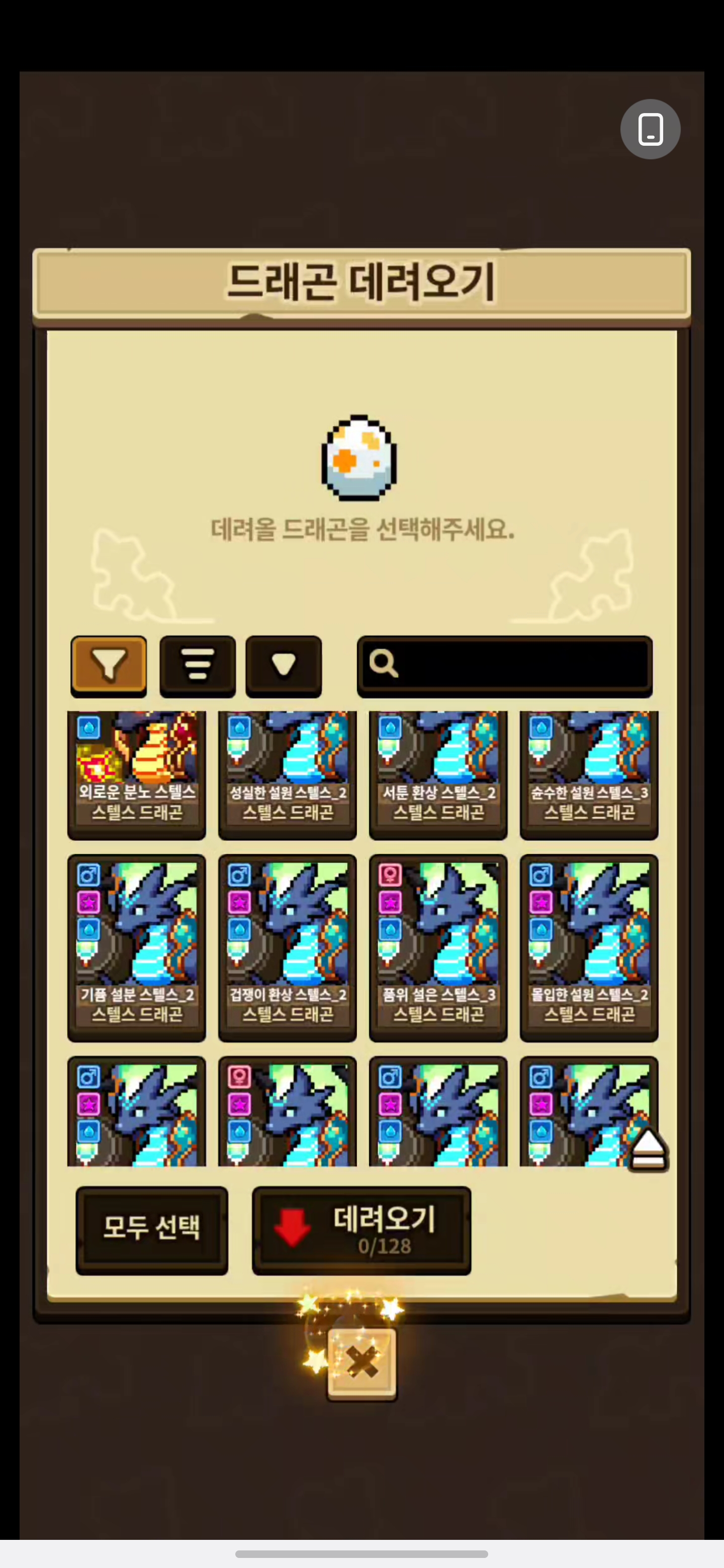Select the 기품 설분 스텔스_2 dragon card
The image size is (724, 1568).
coord(136,947)
